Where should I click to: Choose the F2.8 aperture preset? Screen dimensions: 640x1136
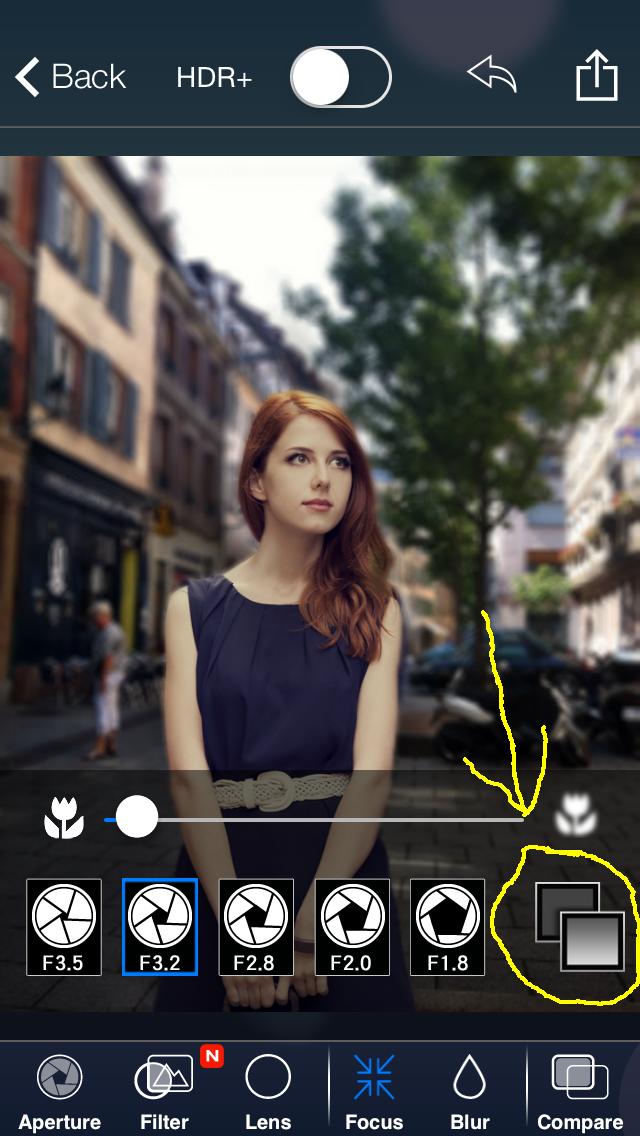256,927
